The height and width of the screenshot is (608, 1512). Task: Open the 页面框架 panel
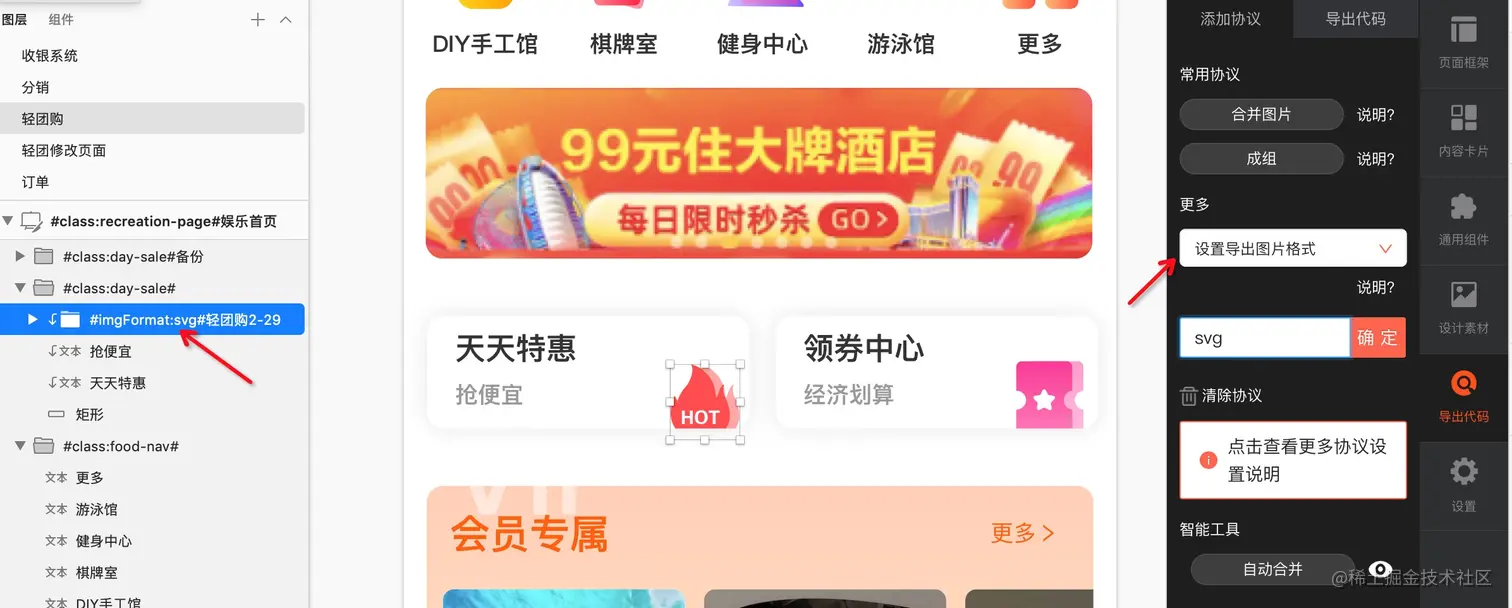[x=1464, y=42]
